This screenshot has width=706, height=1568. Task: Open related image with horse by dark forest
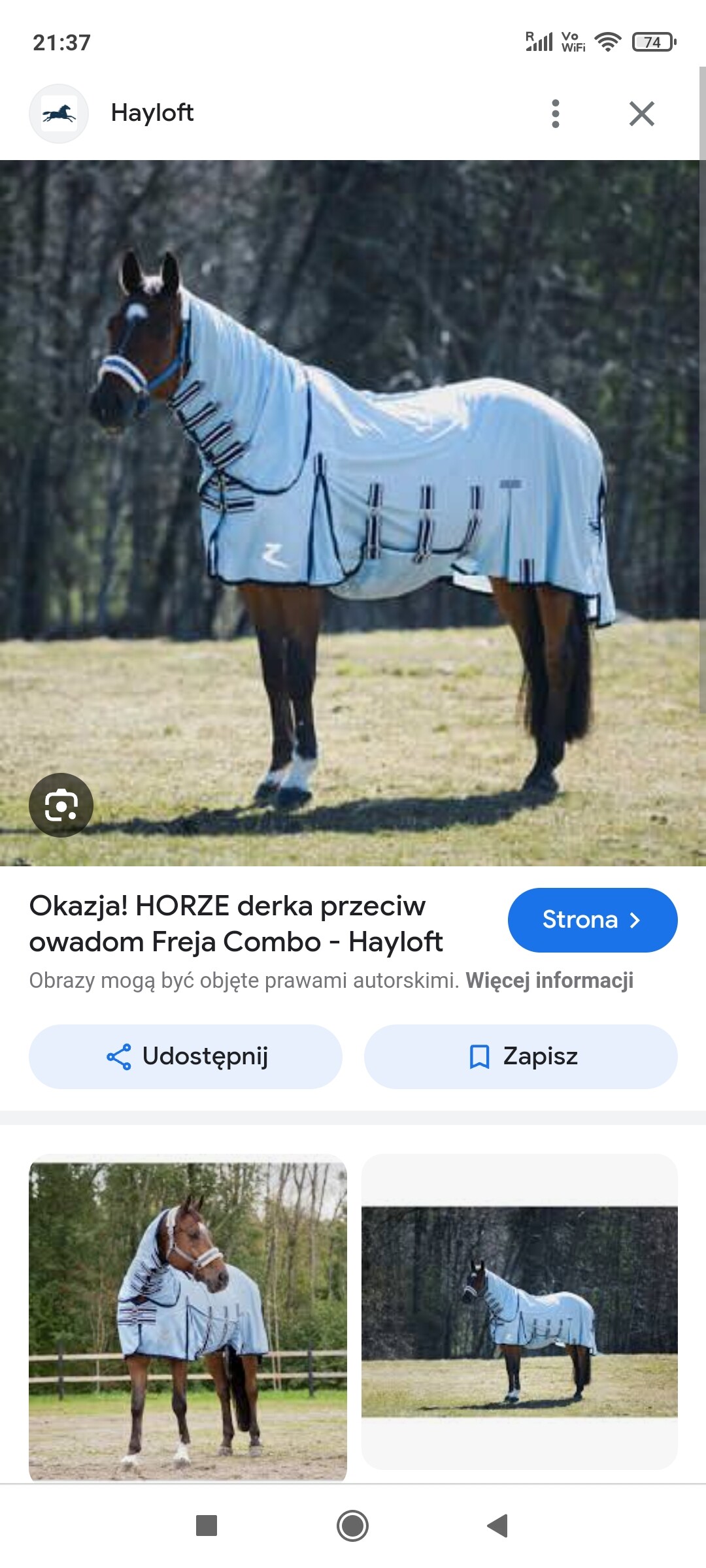coord(520,1311)
